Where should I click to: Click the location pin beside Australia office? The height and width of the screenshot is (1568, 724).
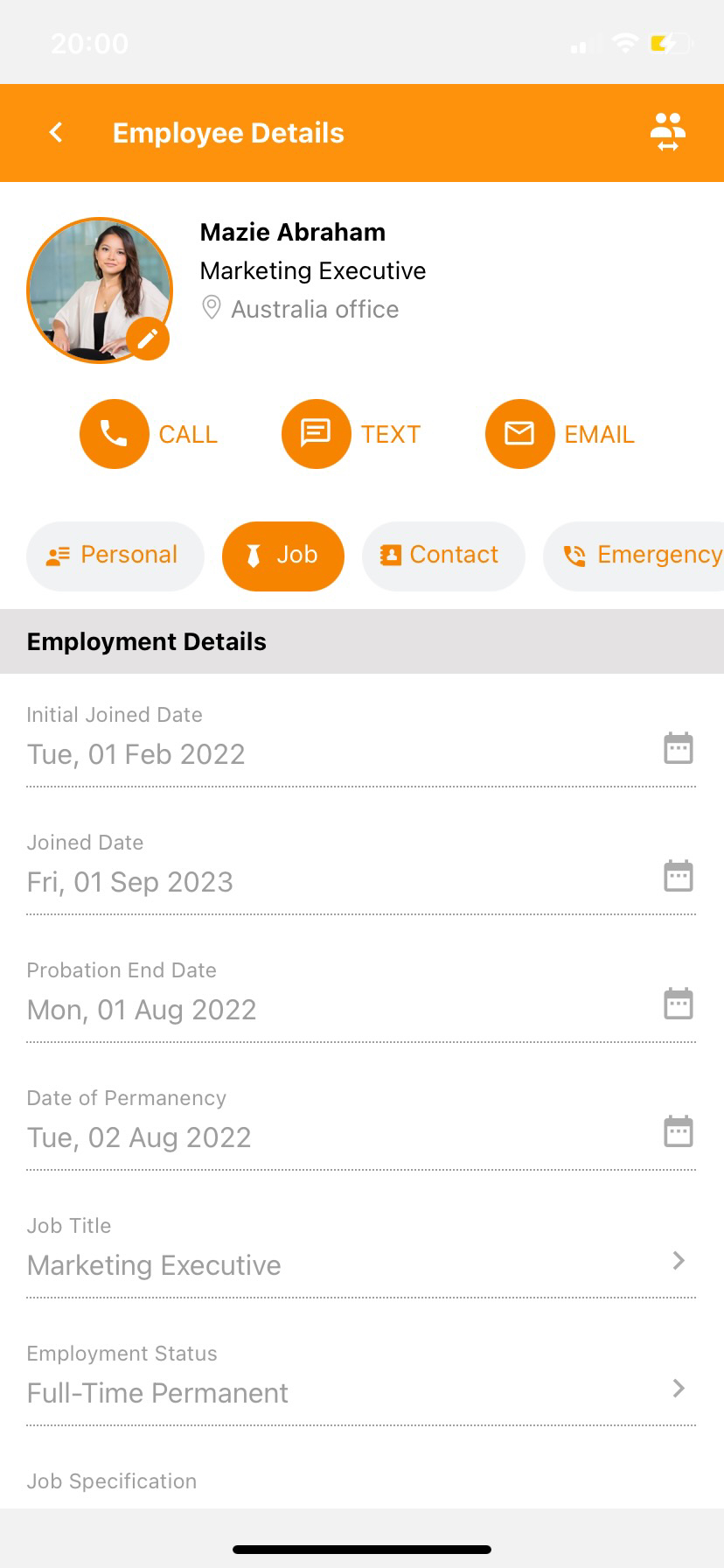point(211,308)
